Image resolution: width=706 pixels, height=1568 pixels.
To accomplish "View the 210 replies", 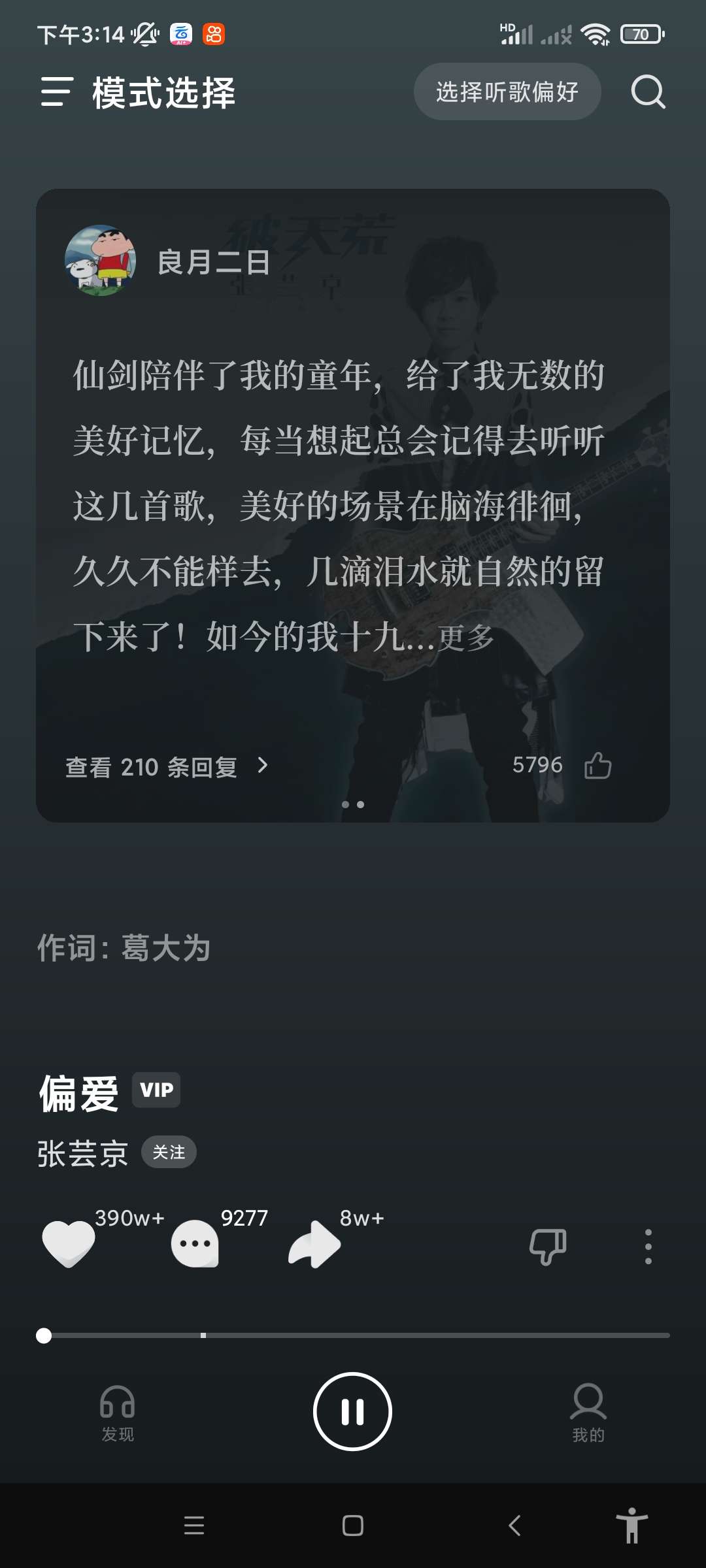I will click(167, 766).
